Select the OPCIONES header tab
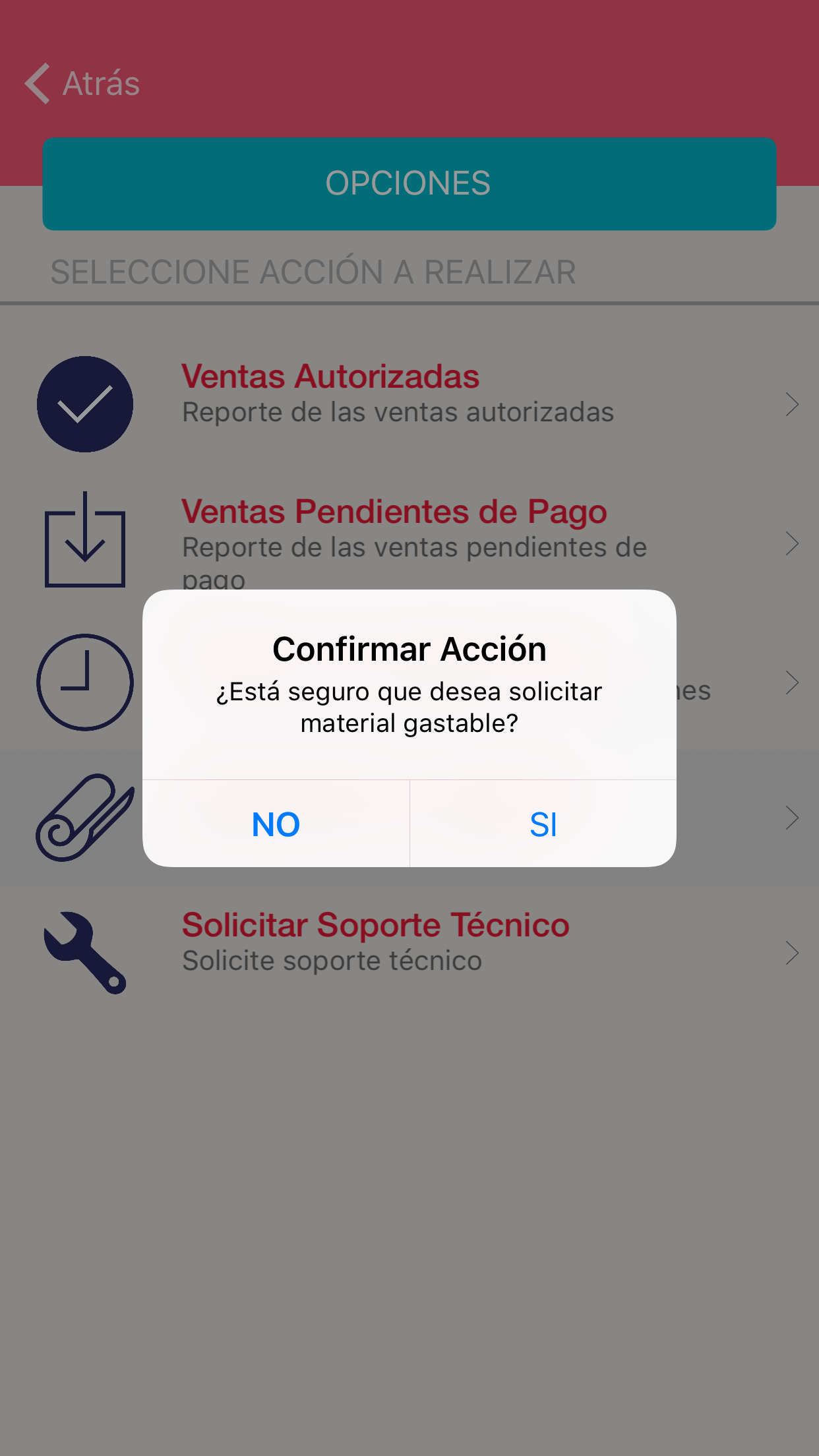The height and width of the screenshot is (1456, 819). pyautogui.click(x=409, y=183)
